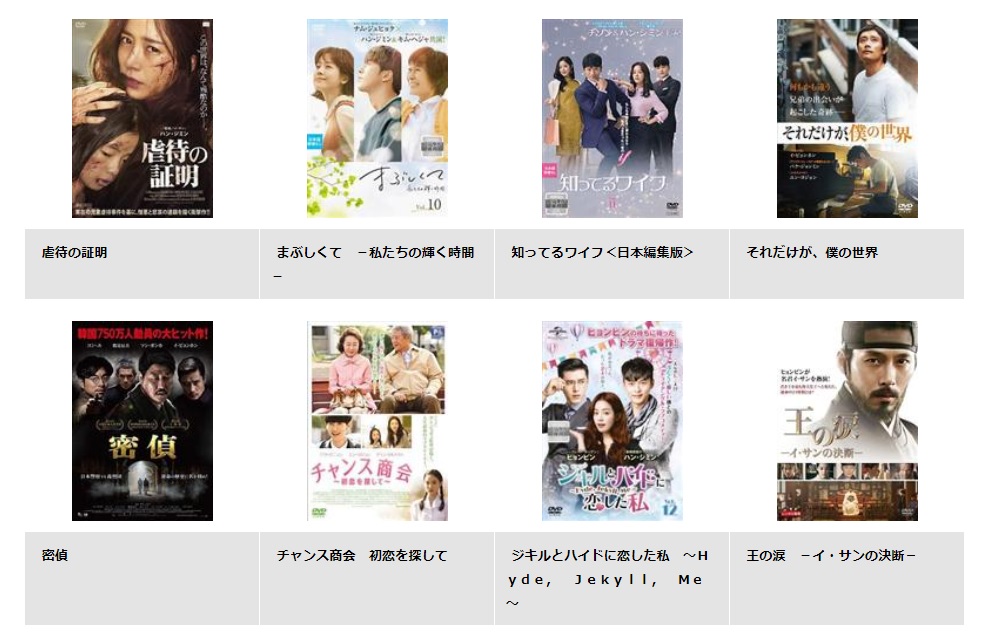Open the ジキルとハイドに恋した私 cover
Screen dimensions: 983x639
[x=612, y=420]
